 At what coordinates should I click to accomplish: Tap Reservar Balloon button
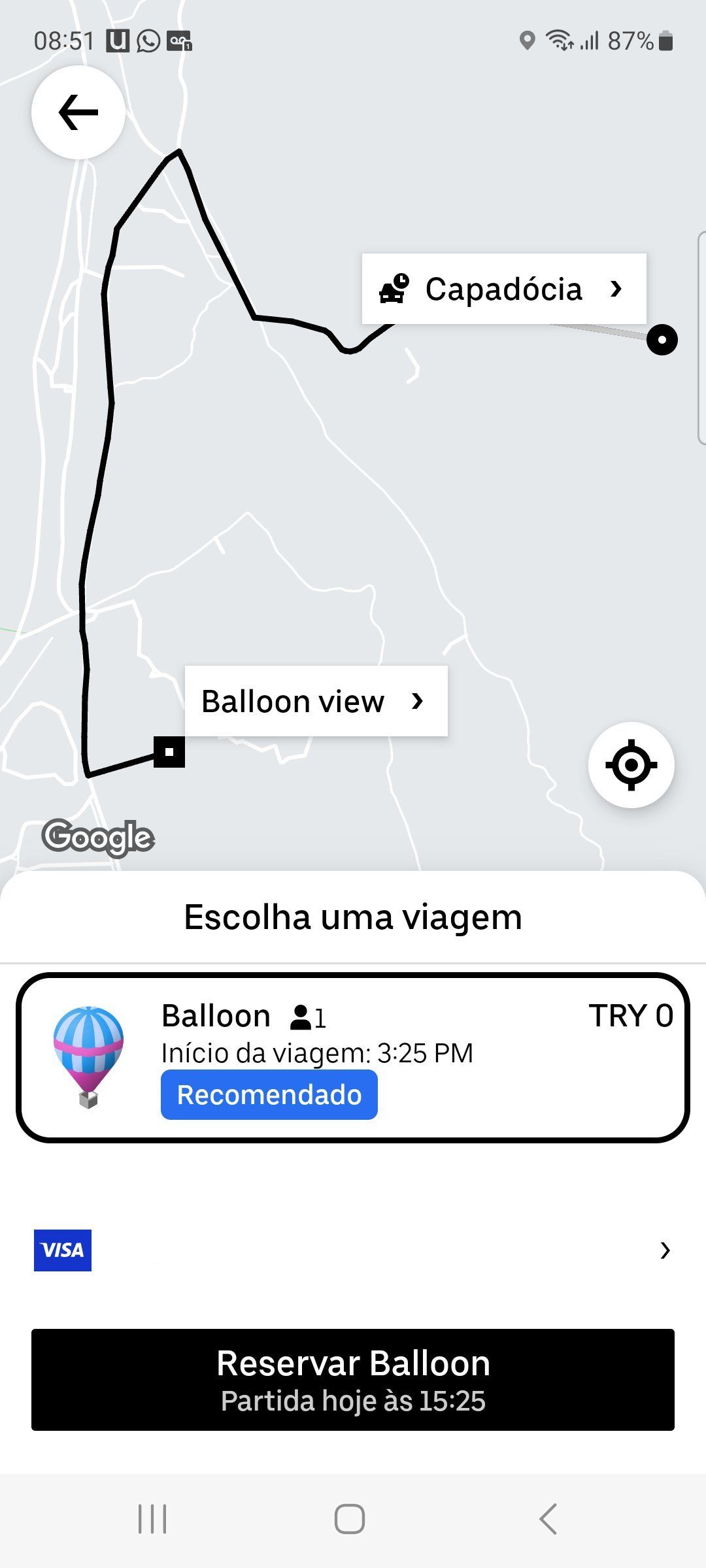[353, 1379]
